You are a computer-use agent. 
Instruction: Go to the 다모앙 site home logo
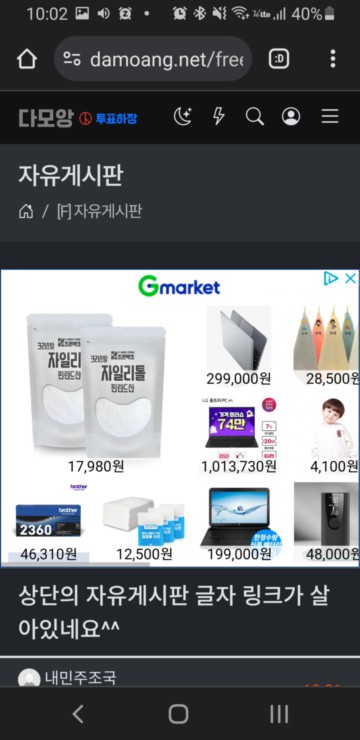pyautogui.click(x=46, y=118)
